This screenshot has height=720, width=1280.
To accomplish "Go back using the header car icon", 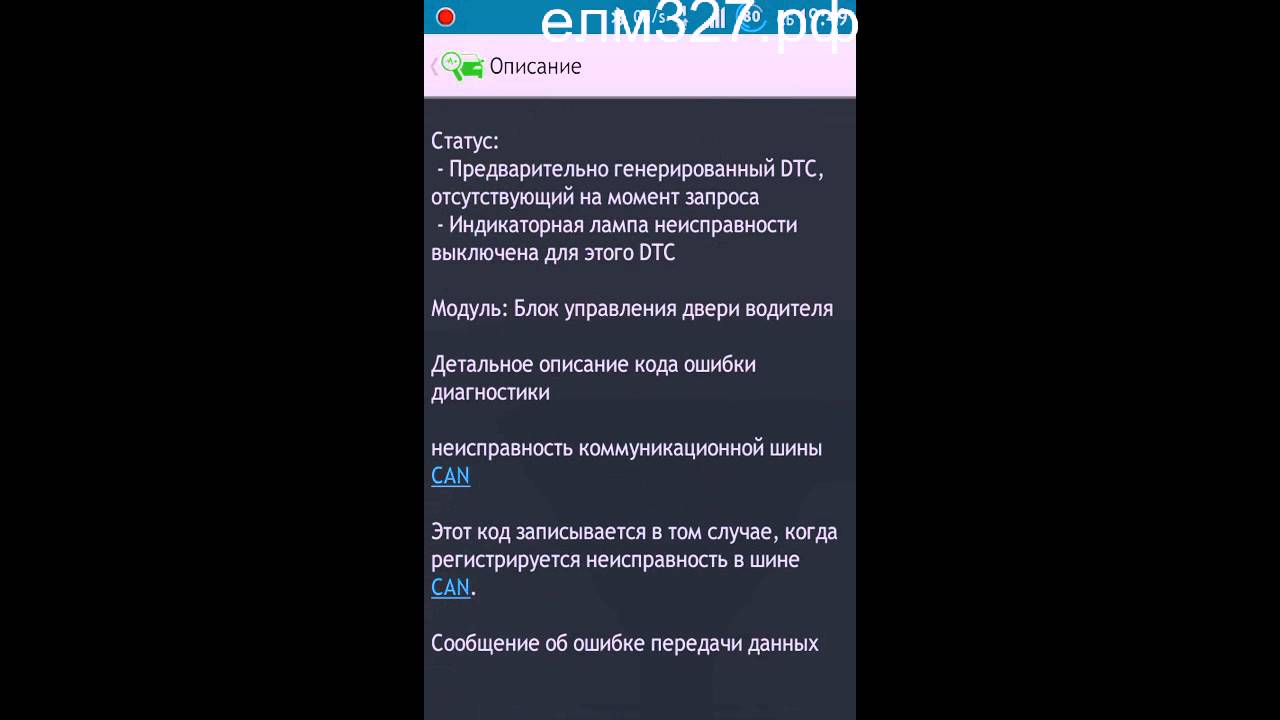I will (x=460, y=66).
